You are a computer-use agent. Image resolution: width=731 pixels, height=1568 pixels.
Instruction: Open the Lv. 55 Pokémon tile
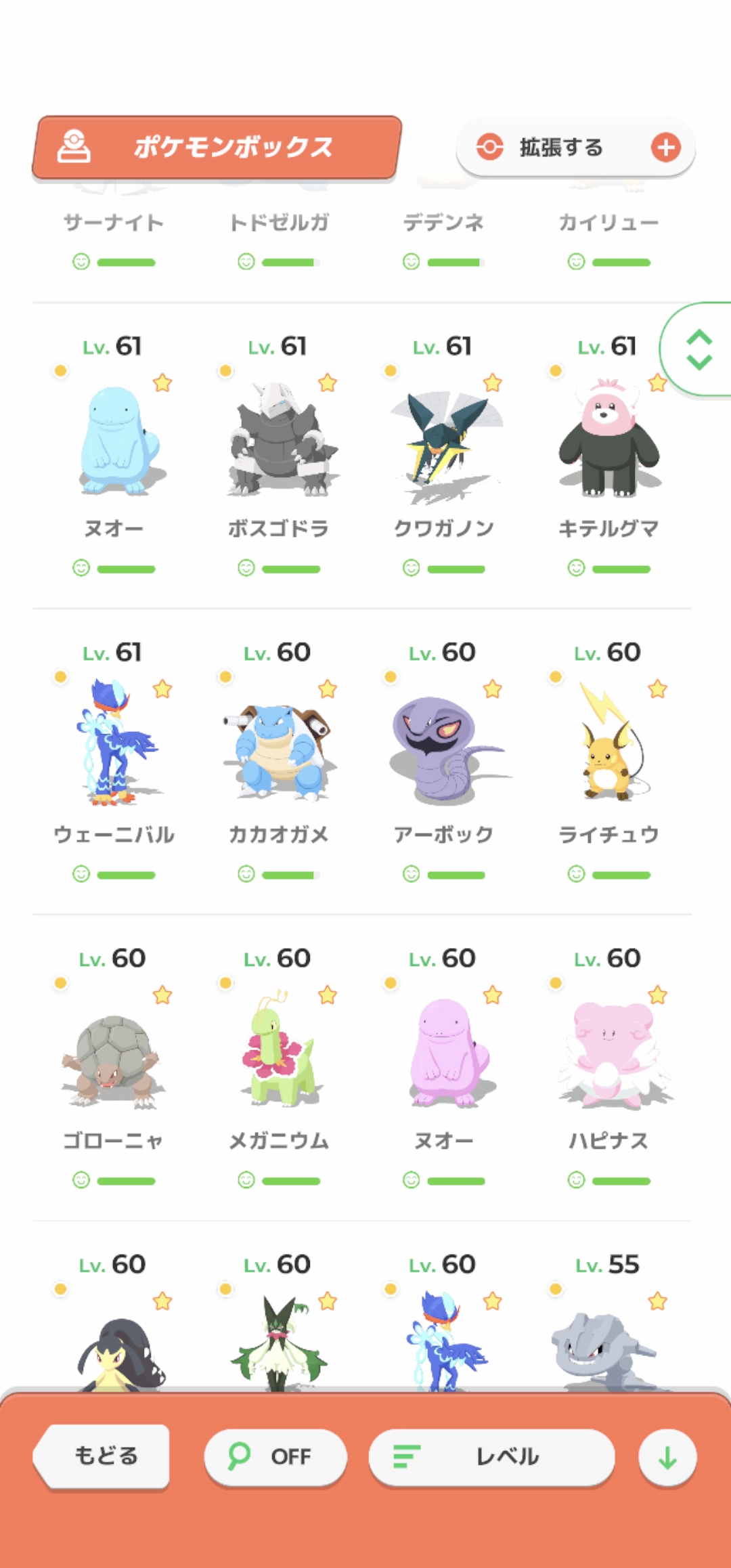(608, 1341)
